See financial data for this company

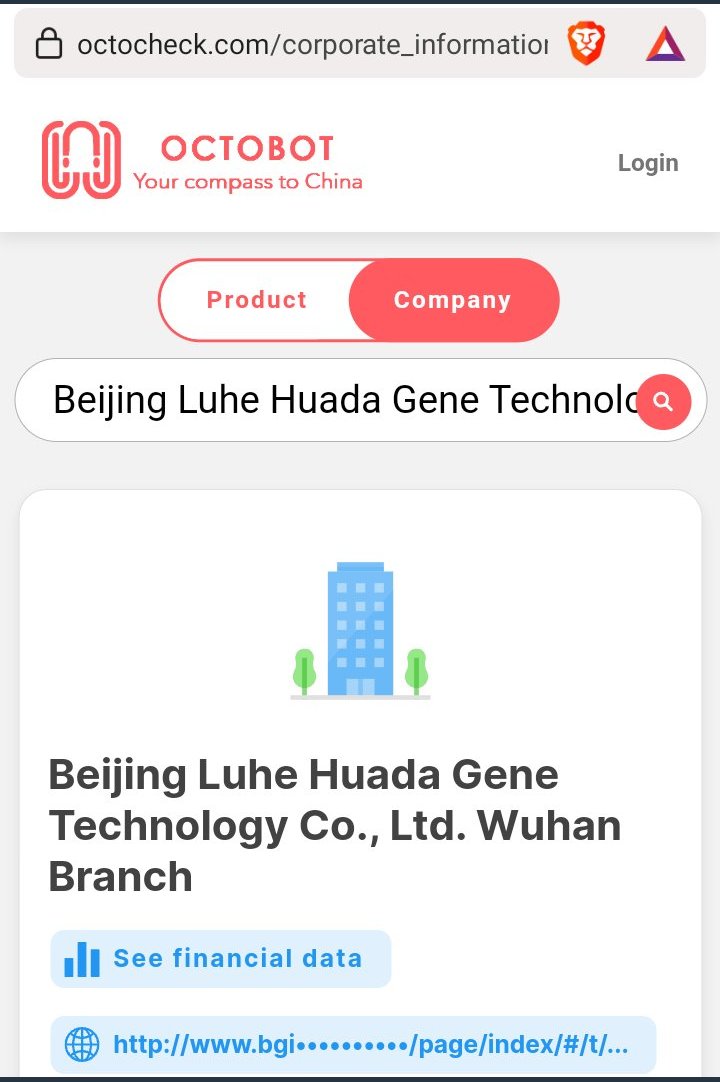(221, 959)
